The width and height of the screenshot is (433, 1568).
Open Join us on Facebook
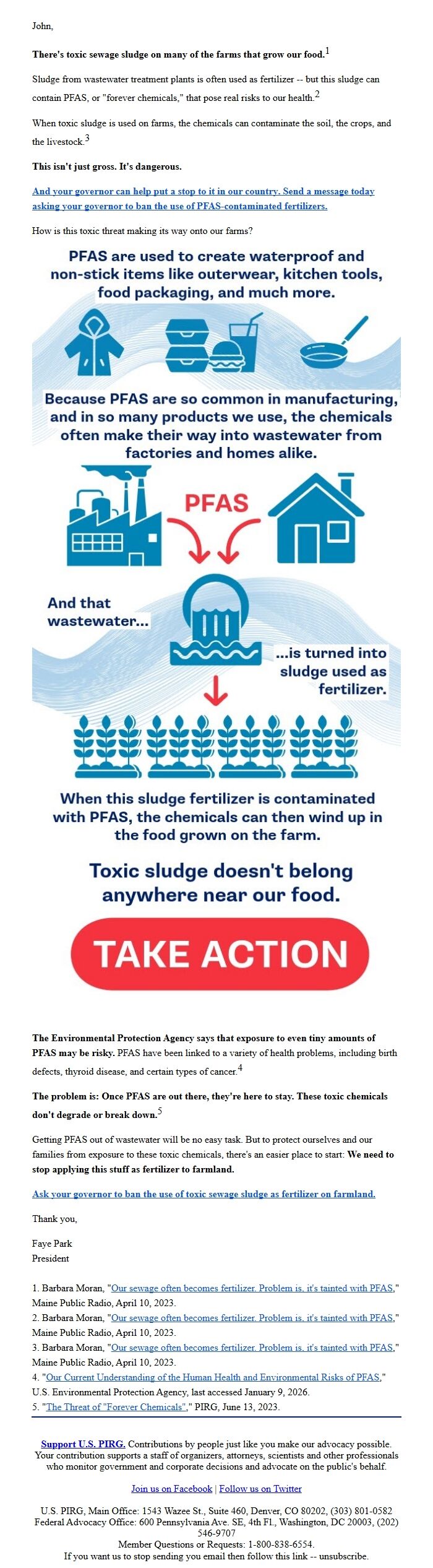[x=171, y=1488]
